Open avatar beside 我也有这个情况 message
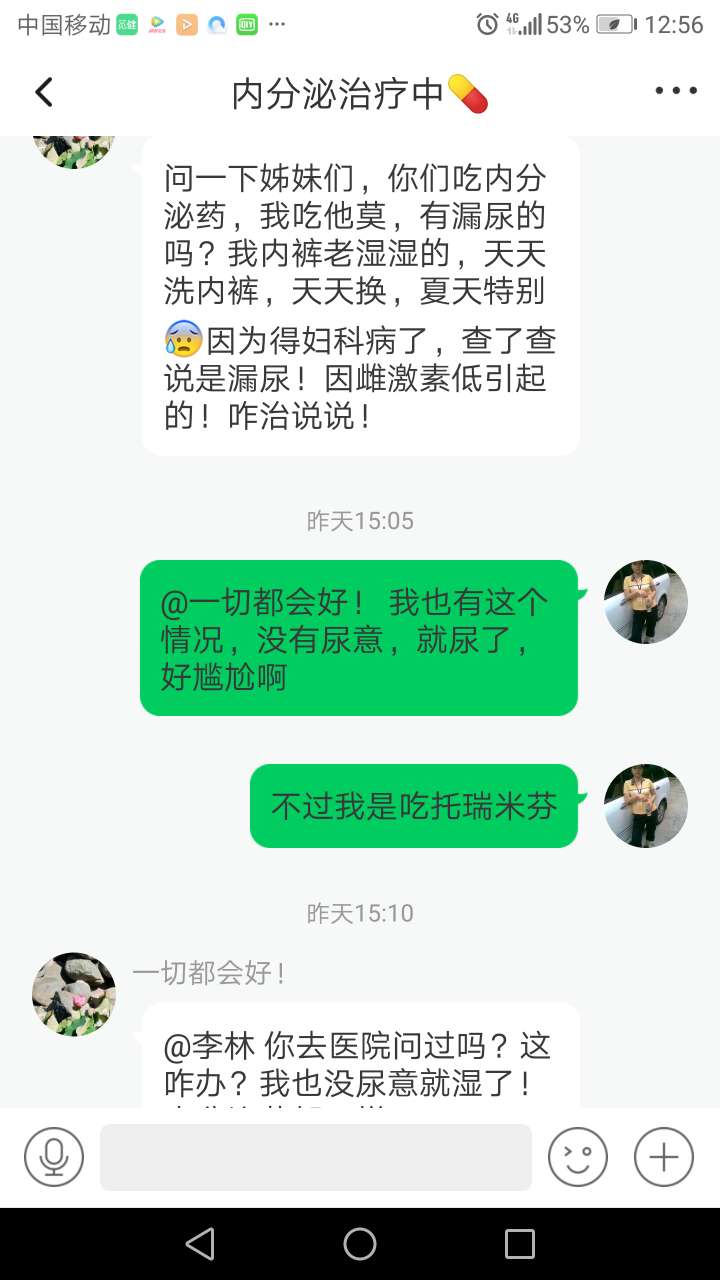 (646, 602)
